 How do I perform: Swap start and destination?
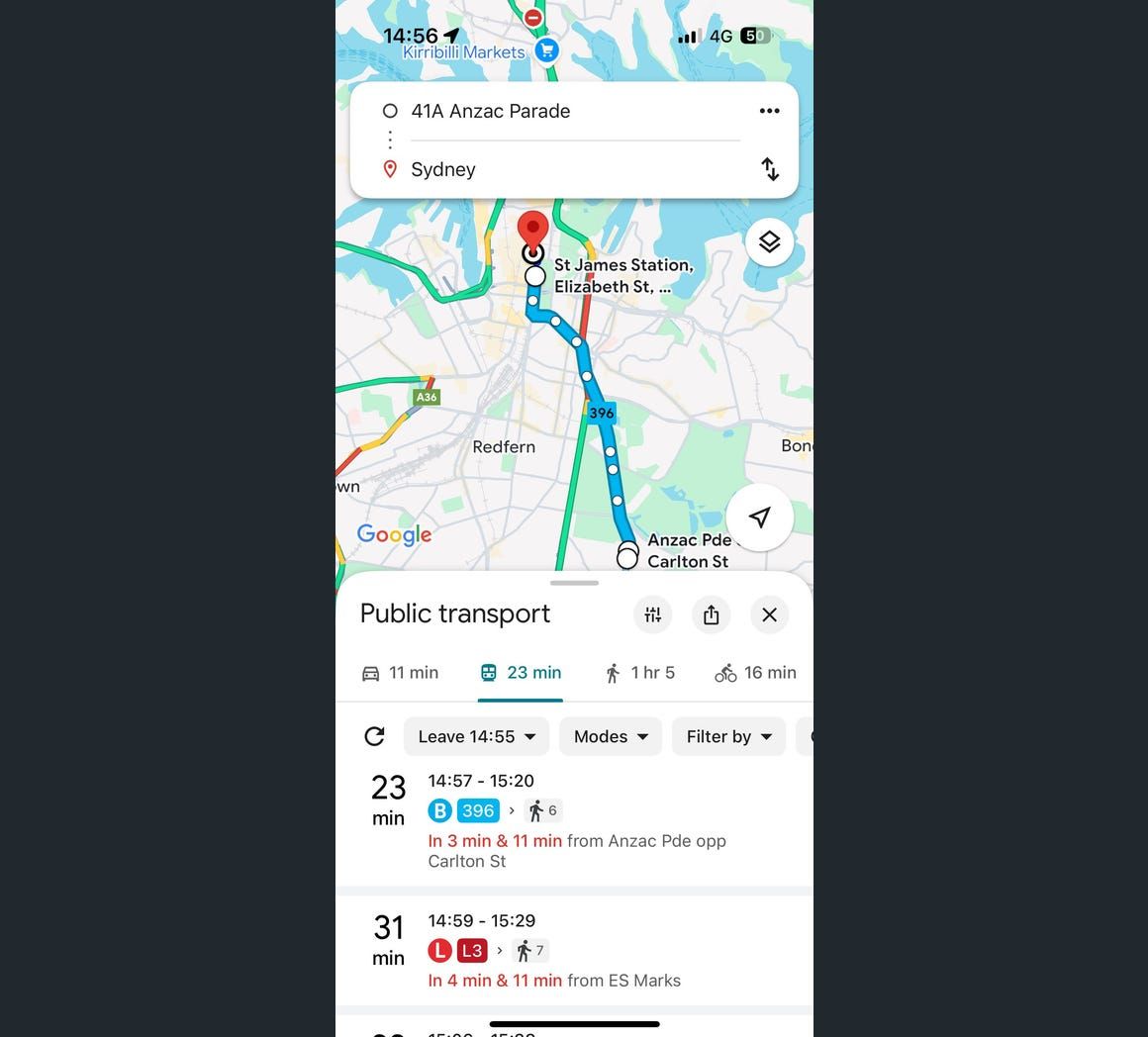[x=769, y=169]
